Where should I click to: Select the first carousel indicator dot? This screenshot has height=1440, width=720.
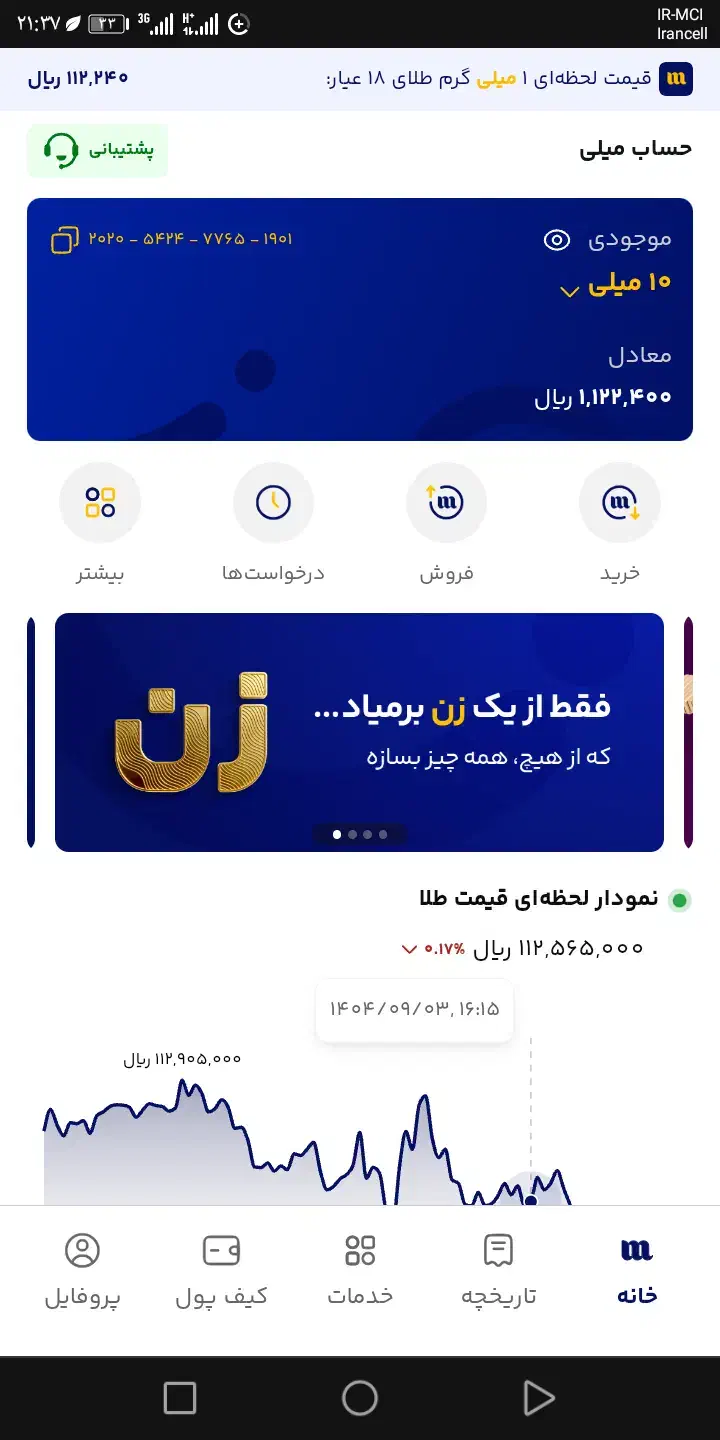[x=337, y=833]
